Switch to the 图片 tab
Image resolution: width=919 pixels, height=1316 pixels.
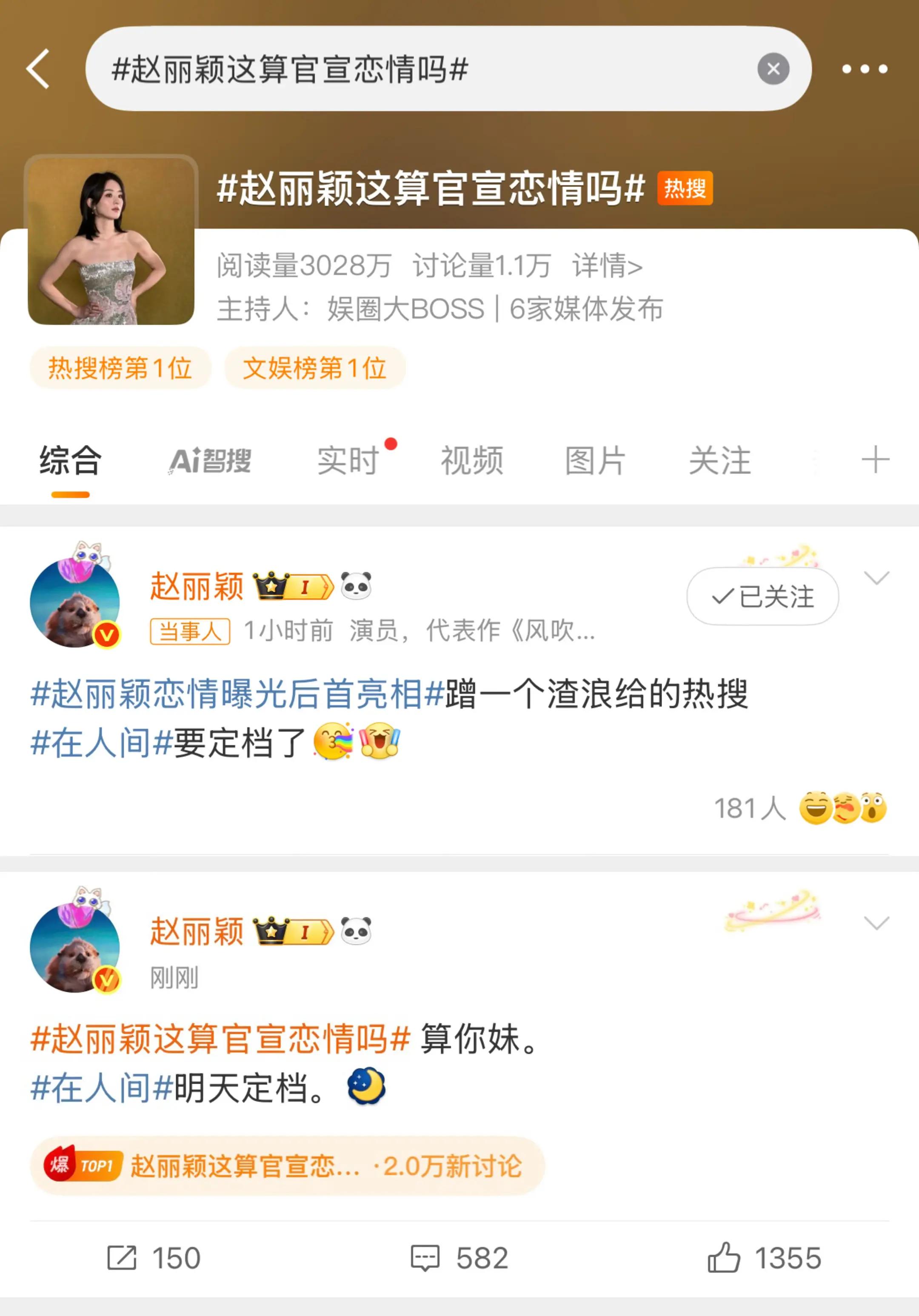(x=595, y=461)
